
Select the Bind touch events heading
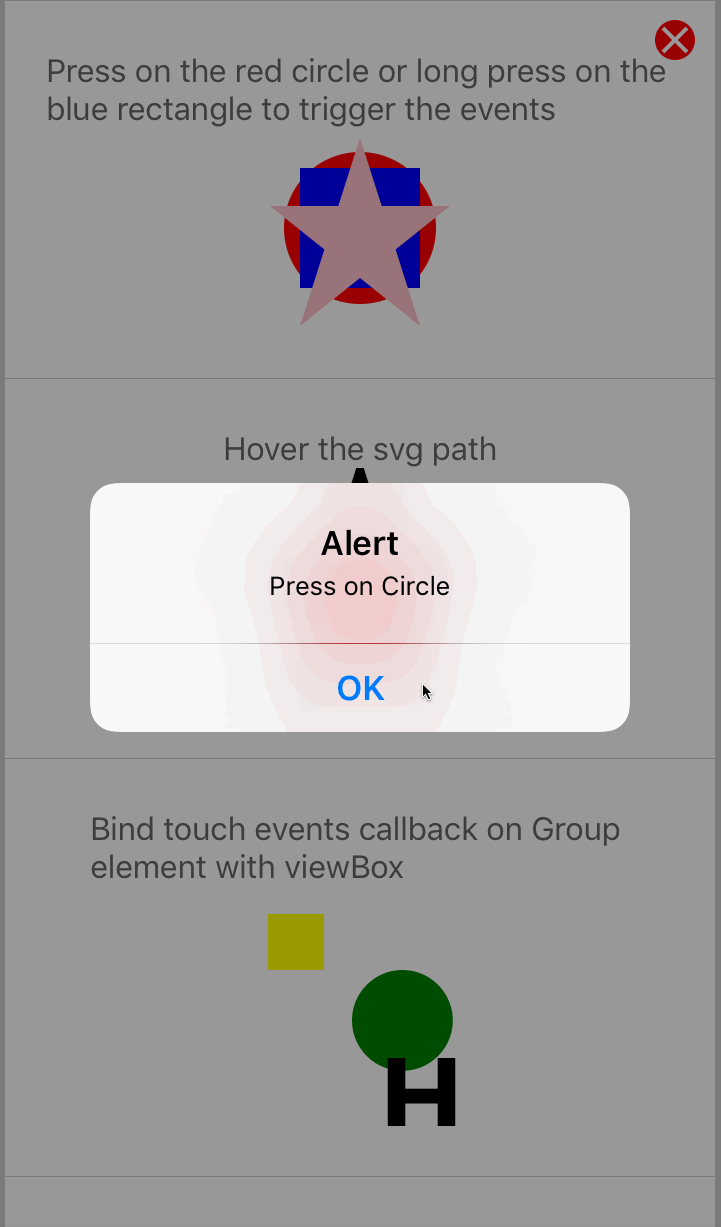[355, 848]
